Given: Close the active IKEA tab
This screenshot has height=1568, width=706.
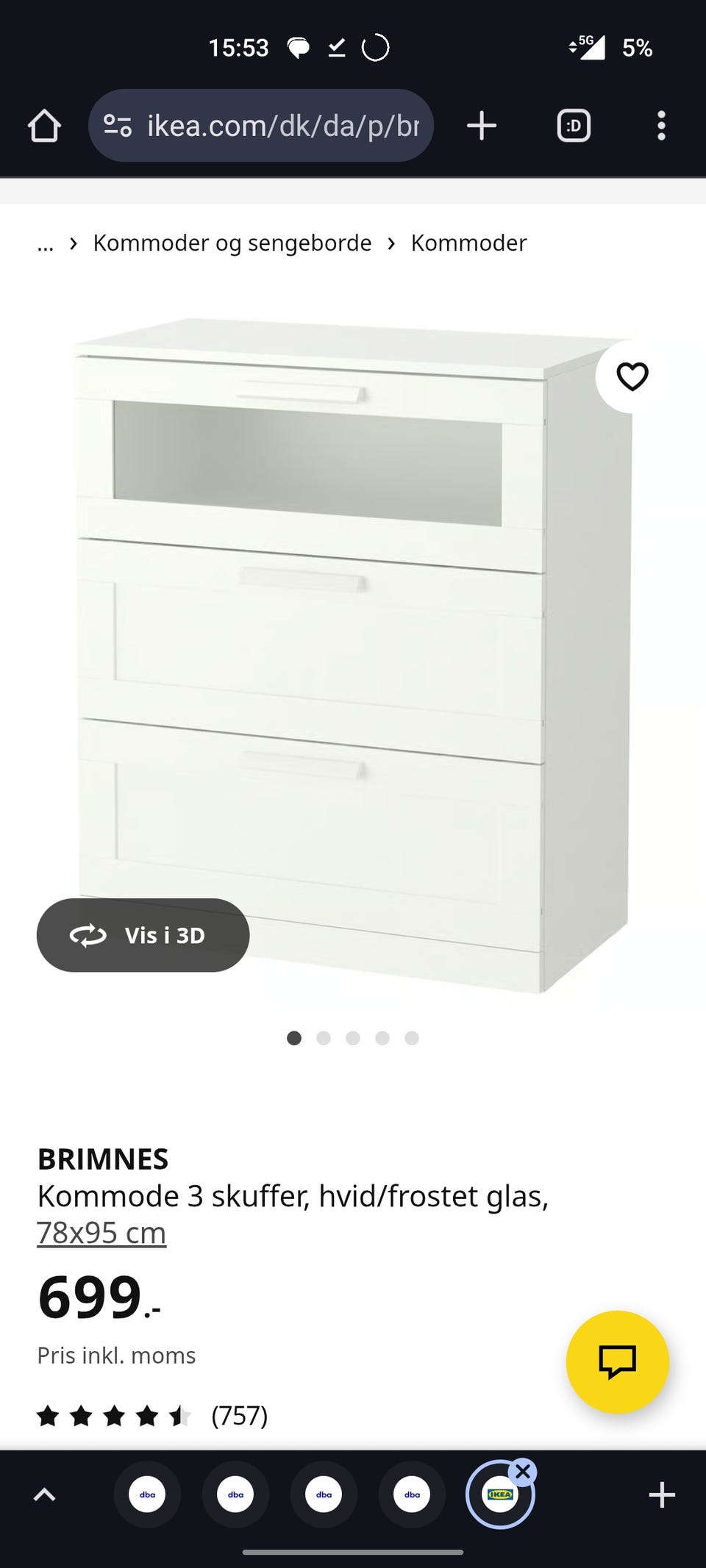Looking at the screenshot, I should [x=523, y=1472].
